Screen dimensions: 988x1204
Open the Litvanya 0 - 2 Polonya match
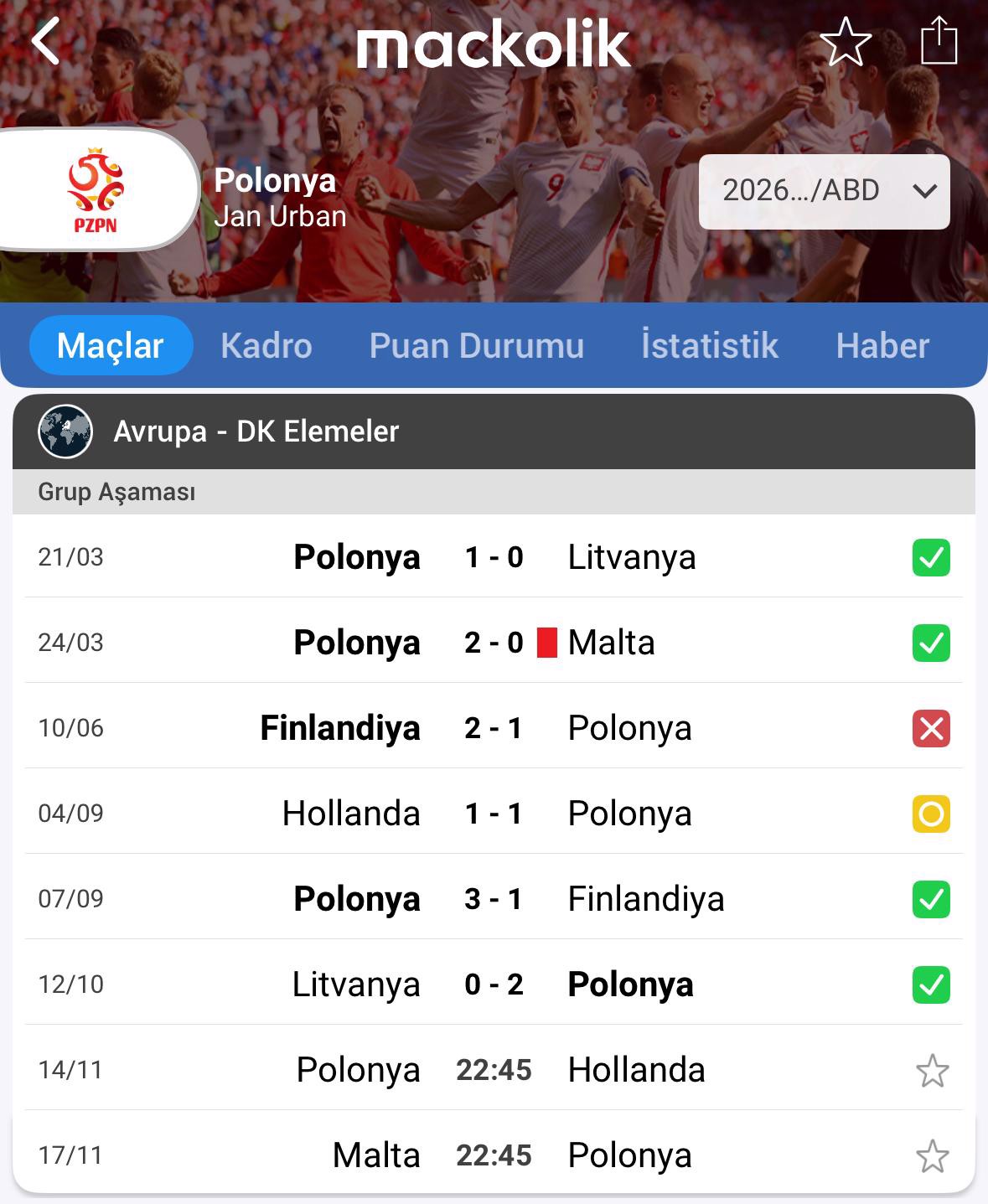coord(493,984)
